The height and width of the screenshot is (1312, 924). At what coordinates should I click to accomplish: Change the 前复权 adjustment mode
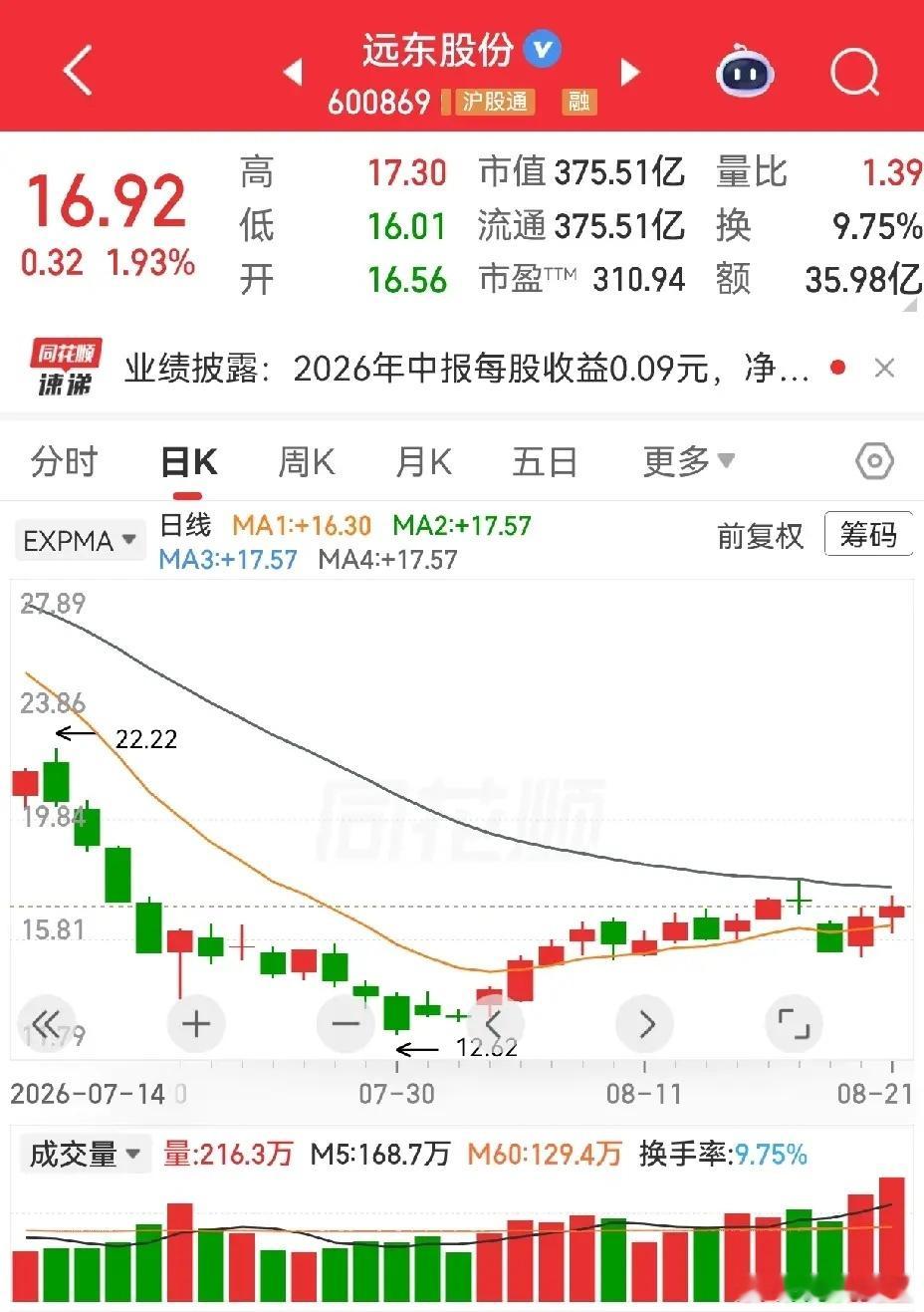[x=760, y=537]
